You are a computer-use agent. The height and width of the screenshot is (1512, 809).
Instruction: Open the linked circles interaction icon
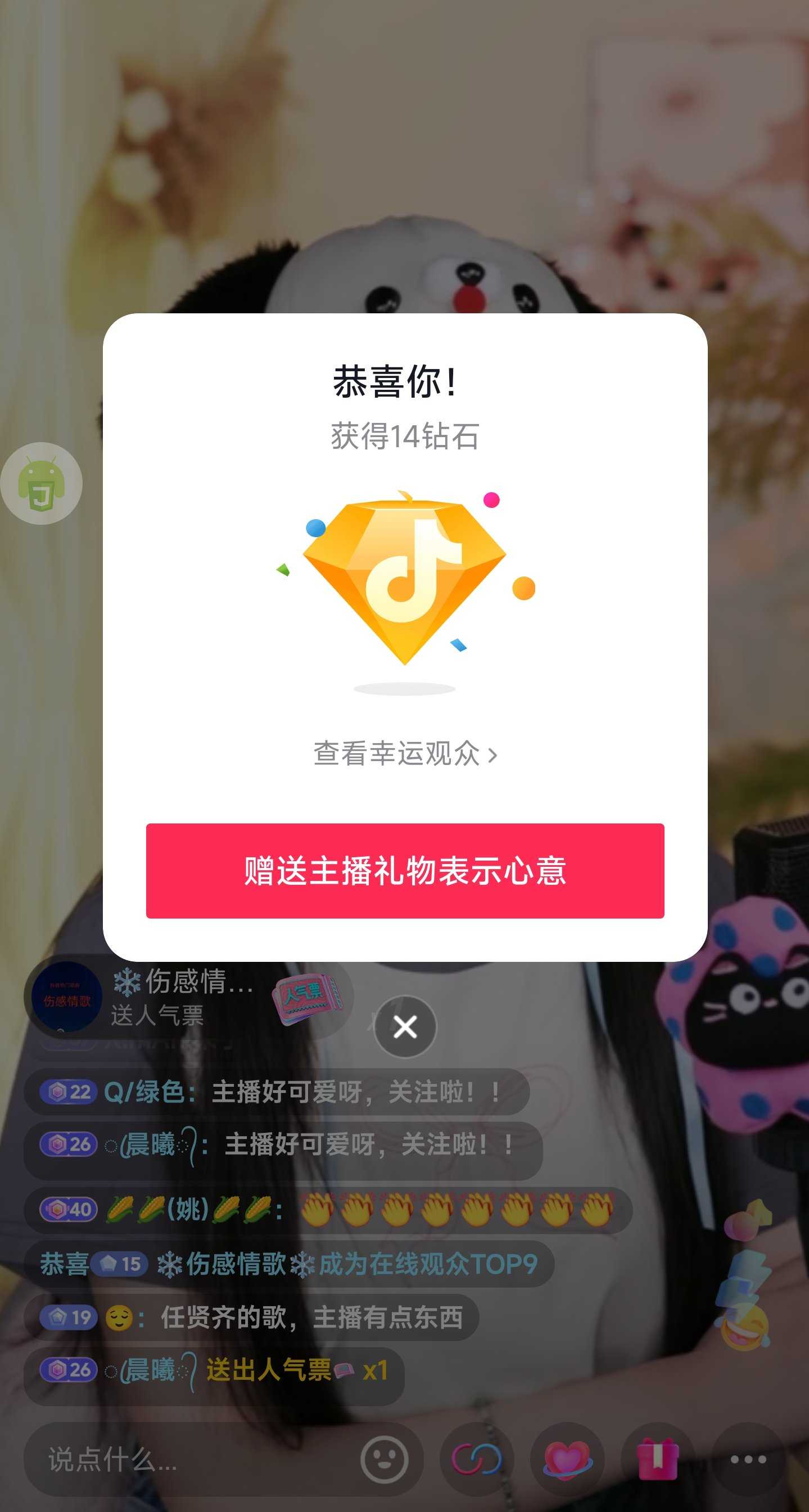coord(476,1459)
